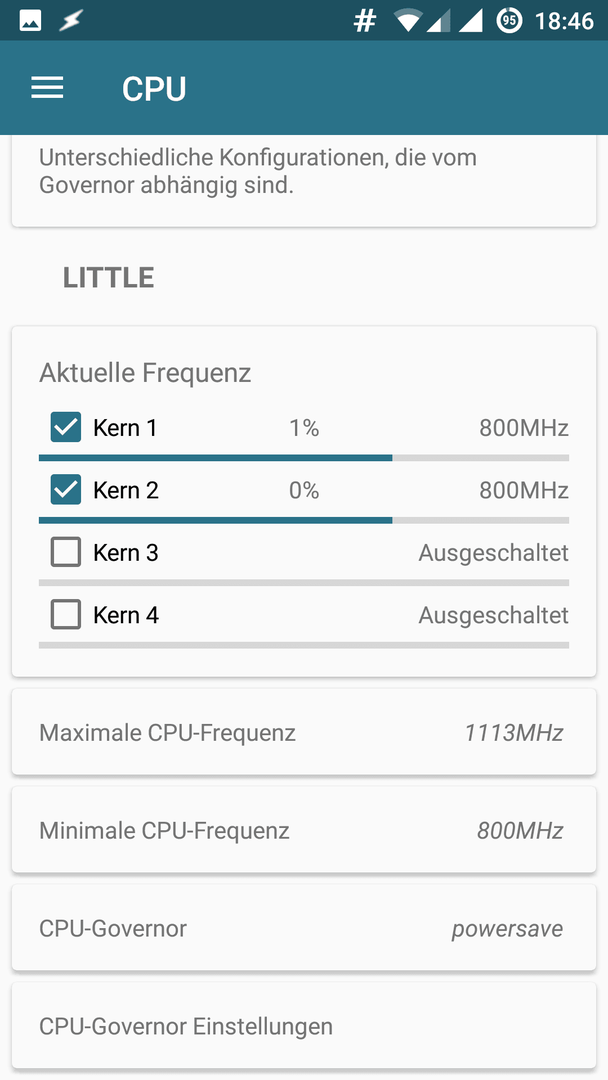608x1080 pixels.
Task: Open CPU-Governor Einstellungen
Action: click(304, 1026)
